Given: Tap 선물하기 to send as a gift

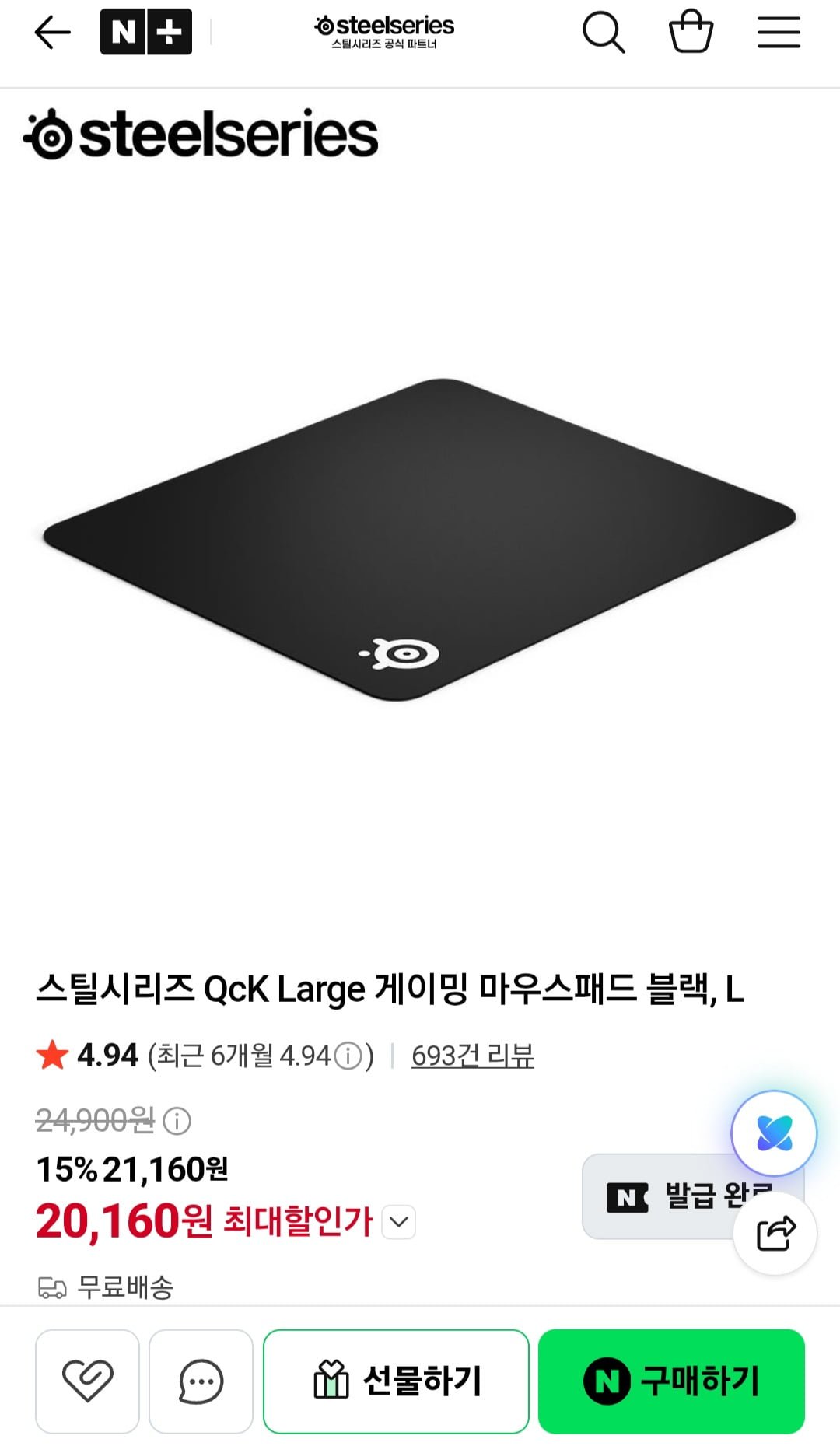Looking at the screenshot, I should [x=396, y=1381].
